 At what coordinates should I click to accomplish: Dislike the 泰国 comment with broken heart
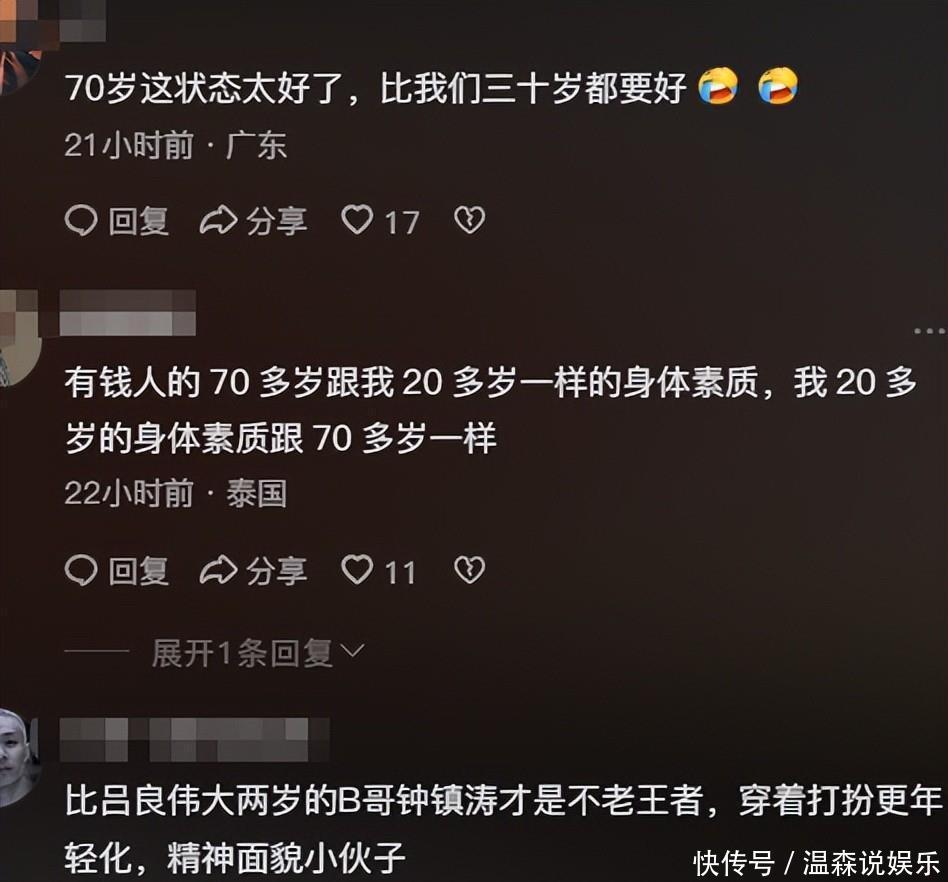point(470,571)
